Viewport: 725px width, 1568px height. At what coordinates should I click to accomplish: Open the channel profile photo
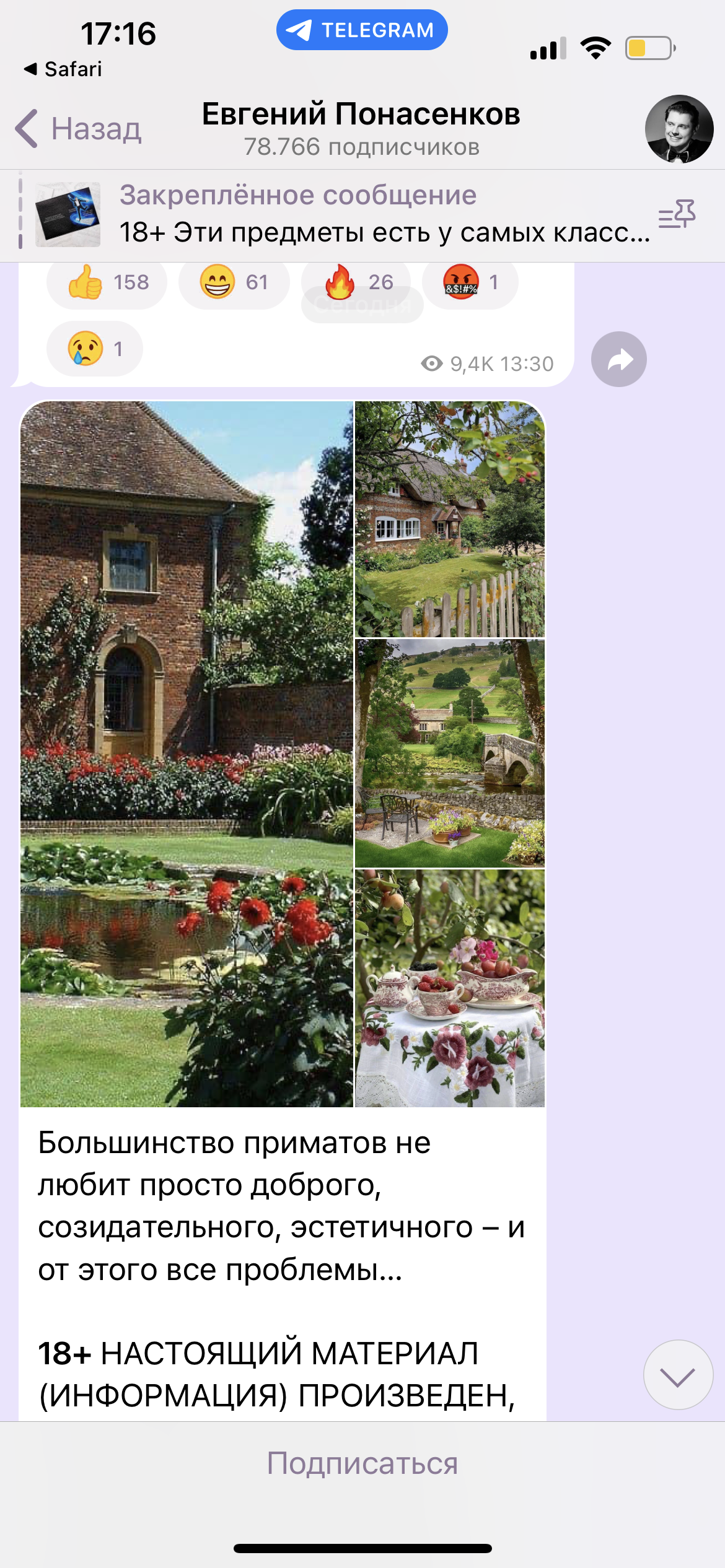(x=679, y=129)
